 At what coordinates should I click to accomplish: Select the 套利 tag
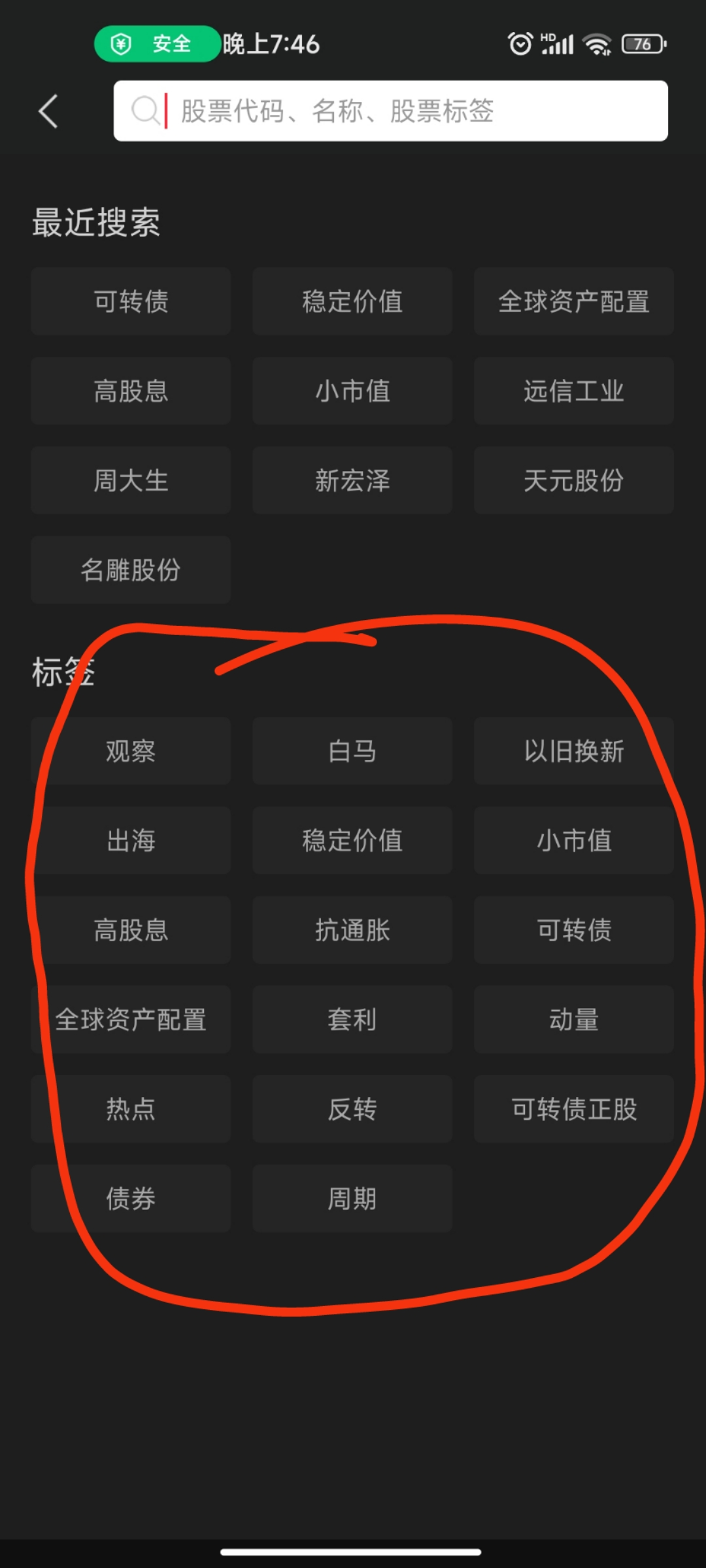tap(352, 1019)
